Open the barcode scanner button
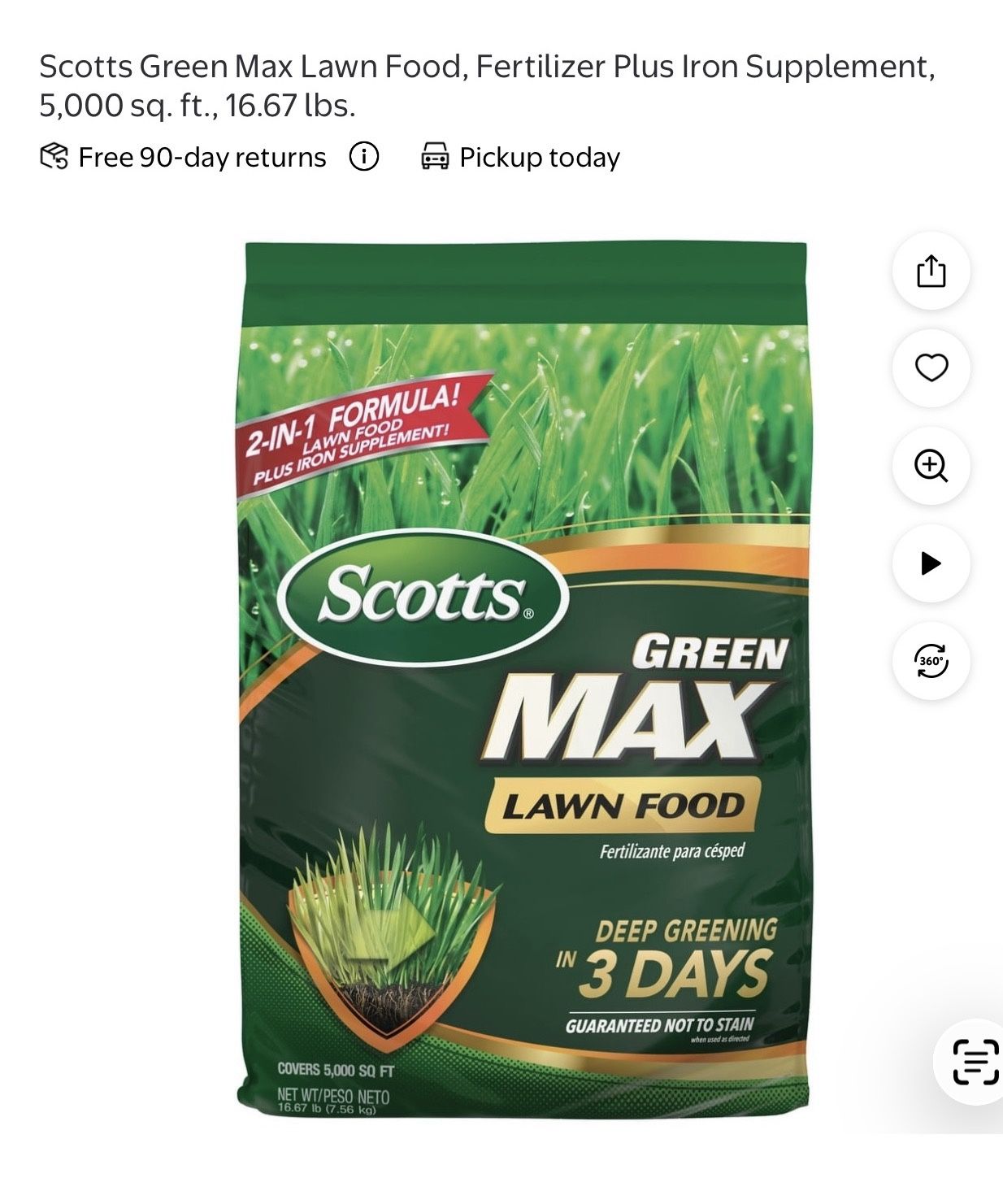The image size is (1003, 1204). click(975, 1061)
